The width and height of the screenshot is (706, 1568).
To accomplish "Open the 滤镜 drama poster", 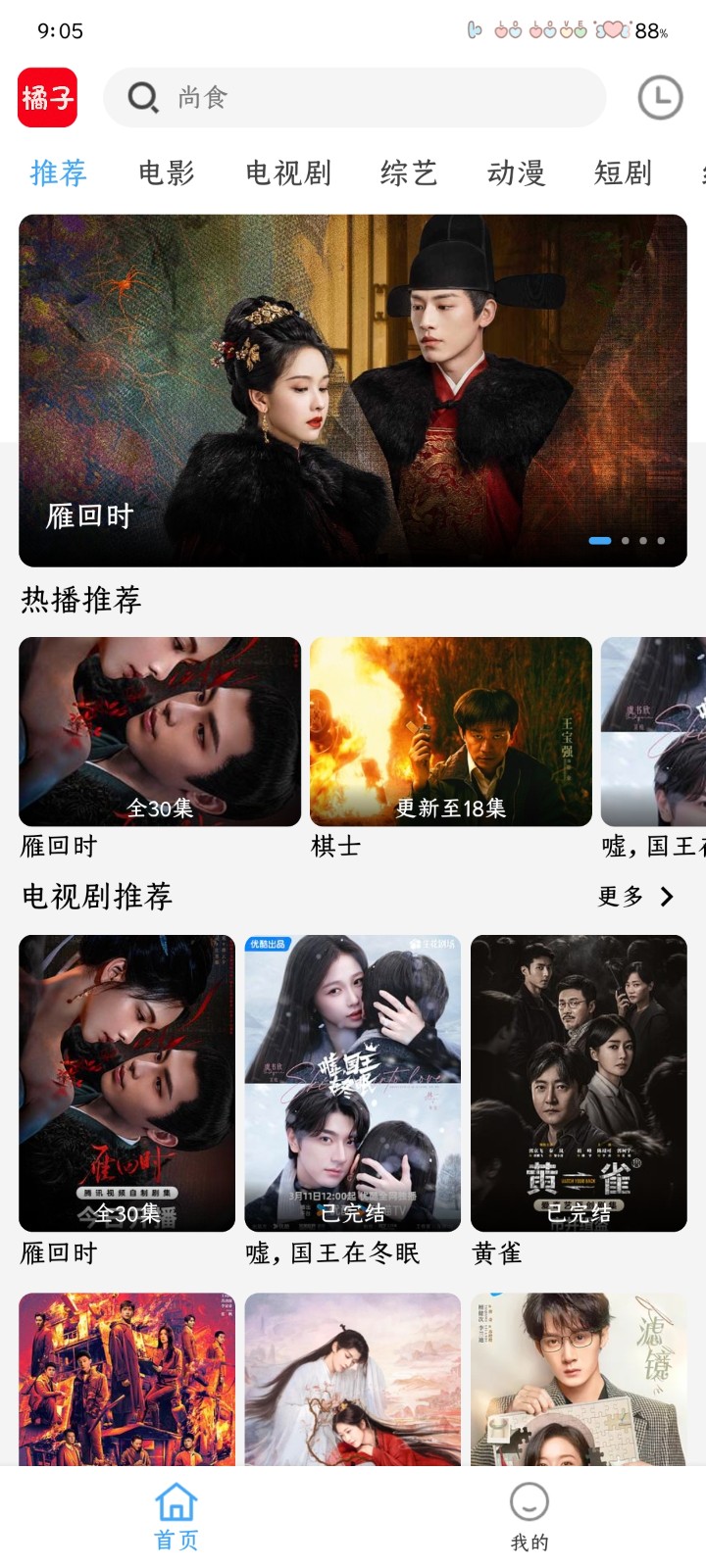I will (579, 1379).
